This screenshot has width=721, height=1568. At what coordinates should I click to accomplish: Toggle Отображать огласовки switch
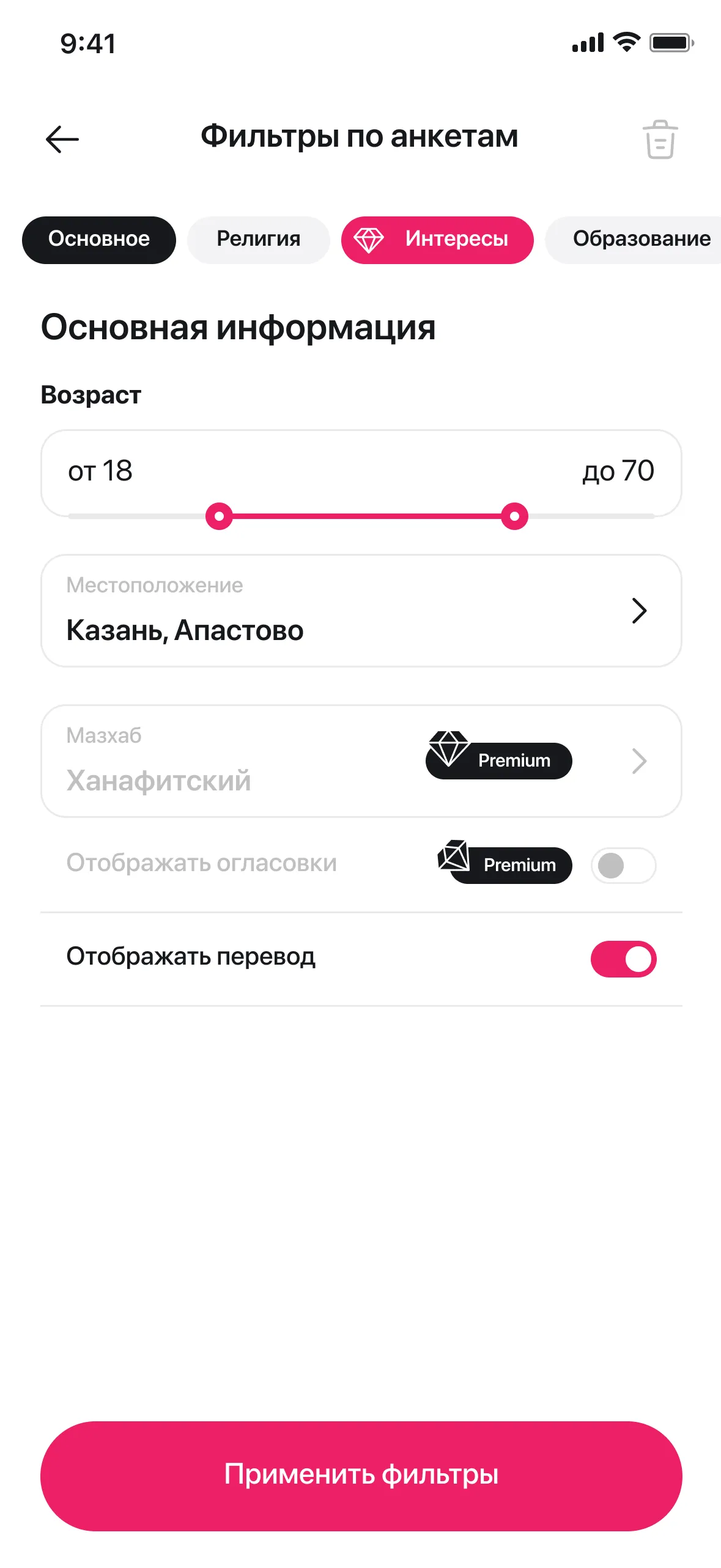(x=623, y=865)
